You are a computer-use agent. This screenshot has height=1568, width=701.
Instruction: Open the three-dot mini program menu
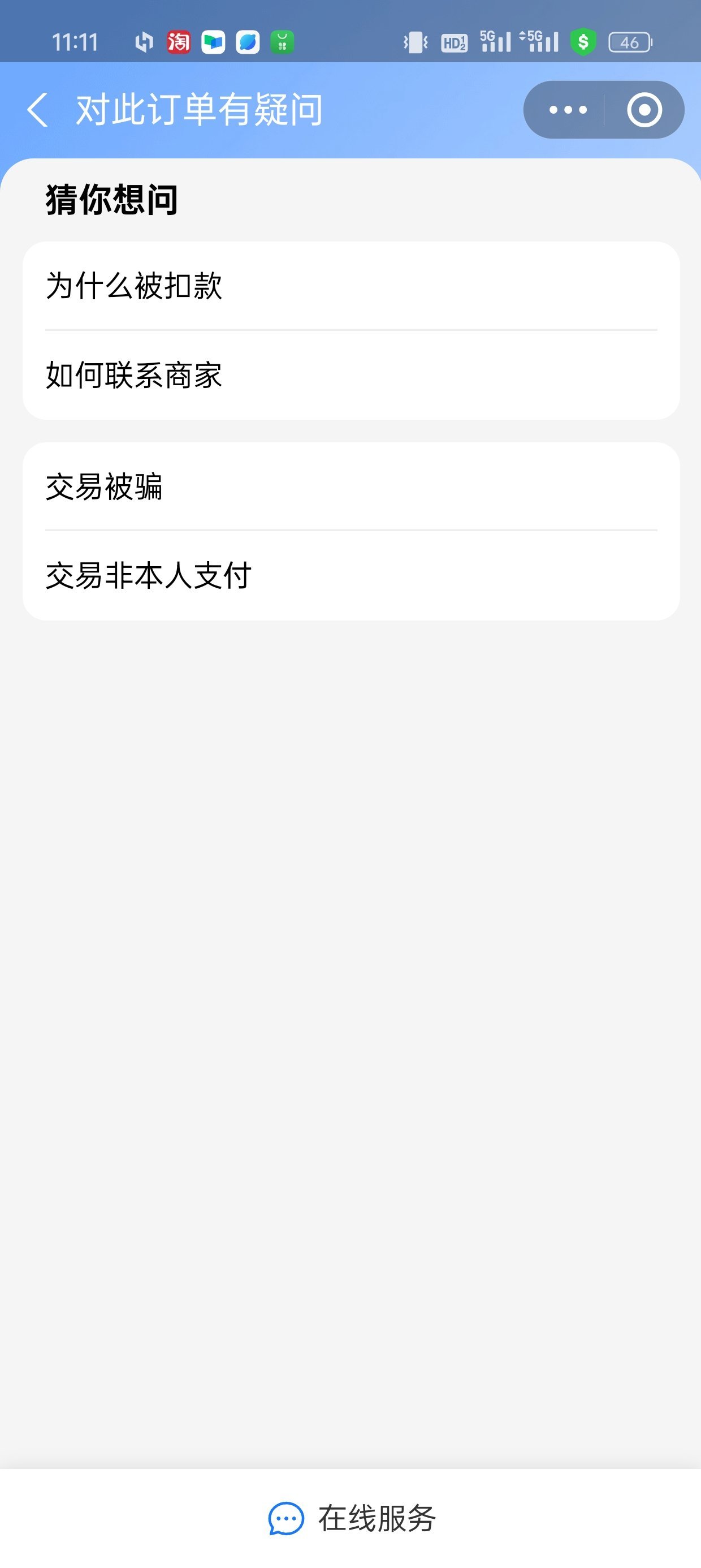coord(567,110)
